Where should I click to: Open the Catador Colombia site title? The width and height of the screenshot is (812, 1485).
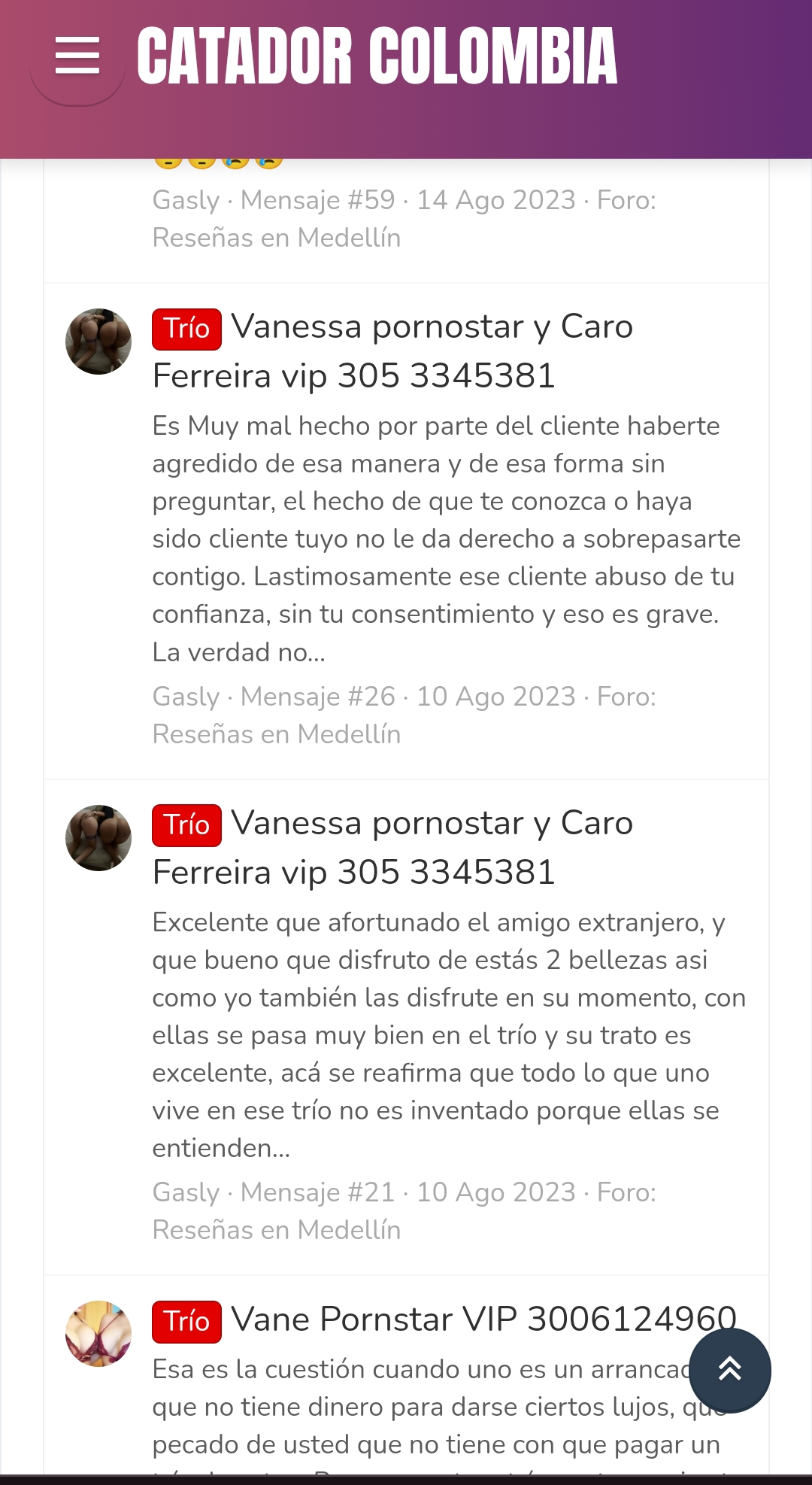[x=377, y=56]
